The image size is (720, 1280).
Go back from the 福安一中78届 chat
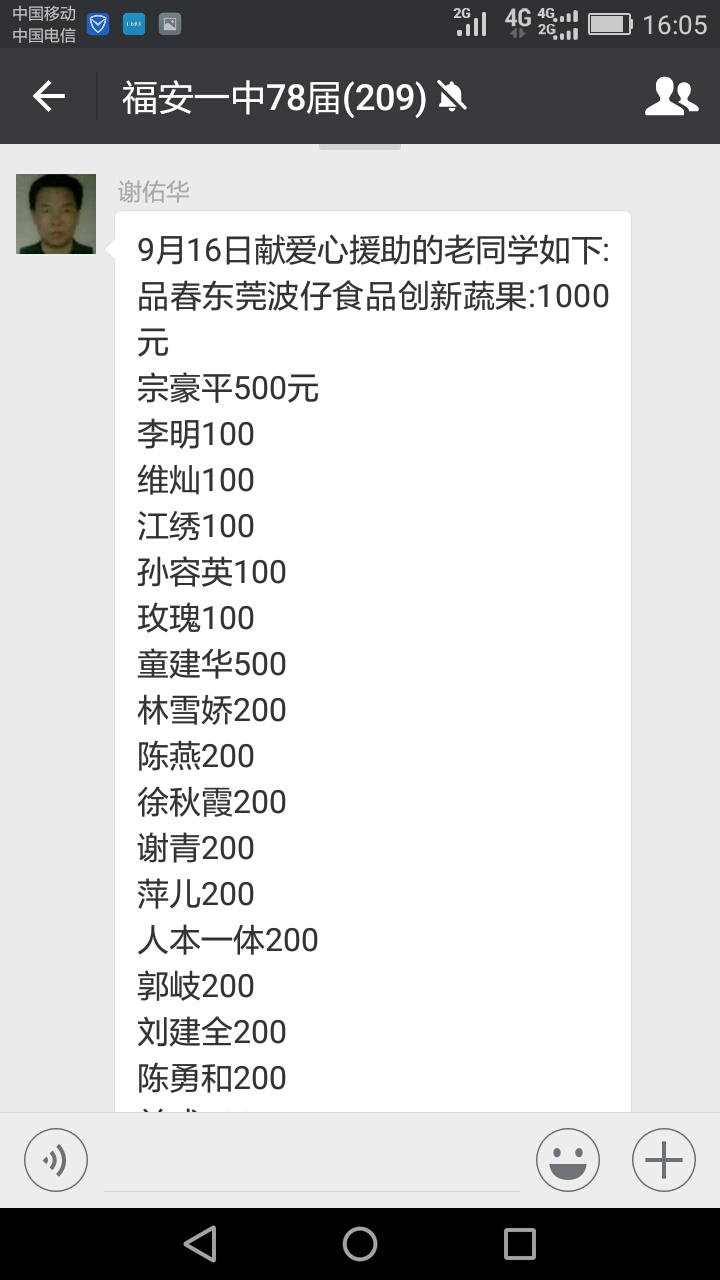pyautogui.click(x=48, y=96)
